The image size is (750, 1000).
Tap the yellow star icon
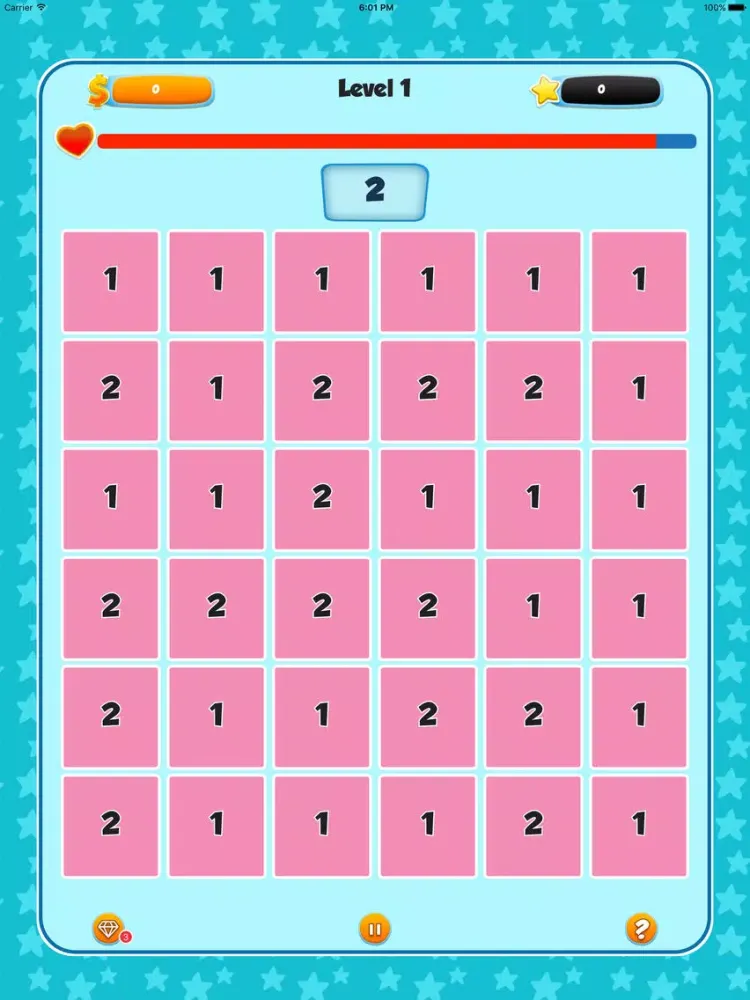pyautogui.click(x=544, y=90)
